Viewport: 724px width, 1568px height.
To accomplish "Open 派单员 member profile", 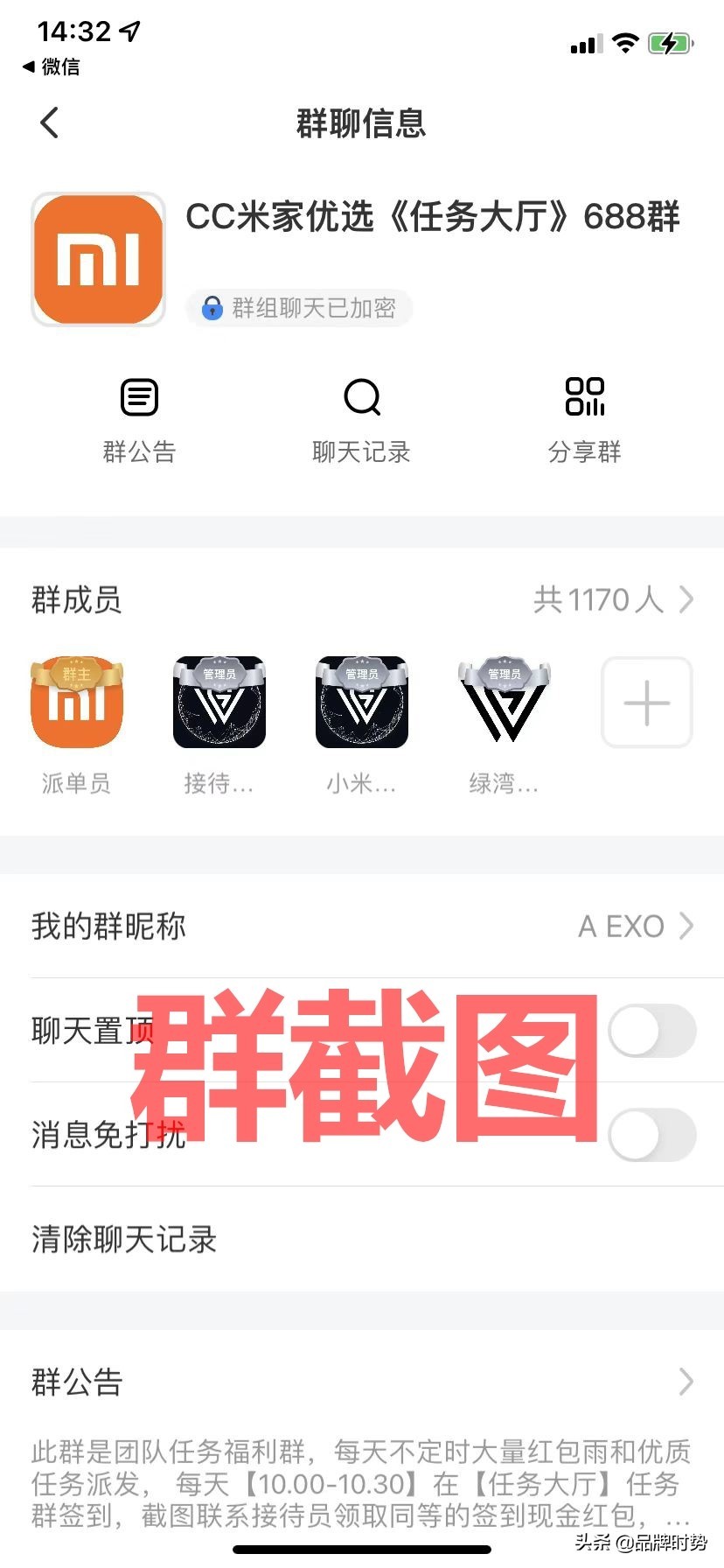I will point(77,703).
